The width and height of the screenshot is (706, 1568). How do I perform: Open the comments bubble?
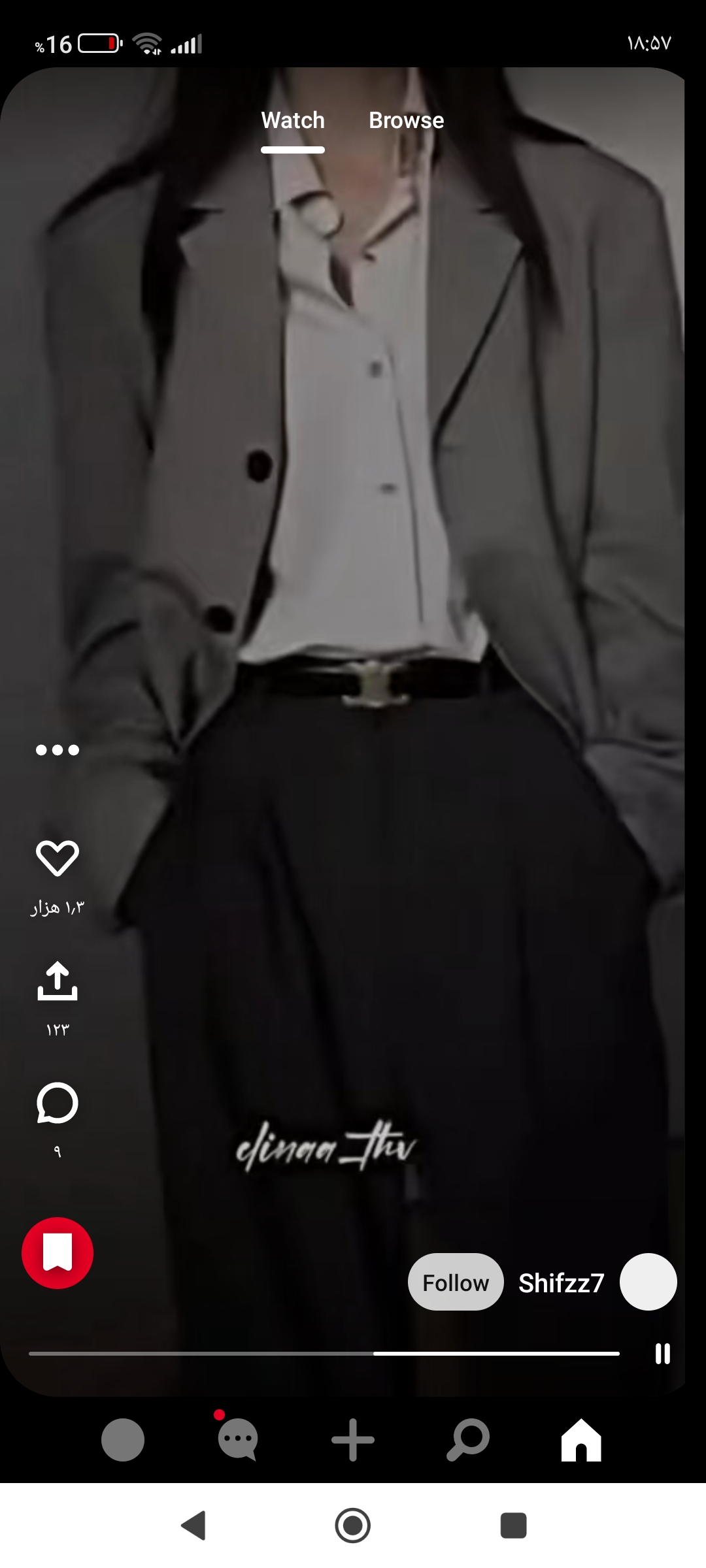pyautogui.click(x=58, y=1103)
